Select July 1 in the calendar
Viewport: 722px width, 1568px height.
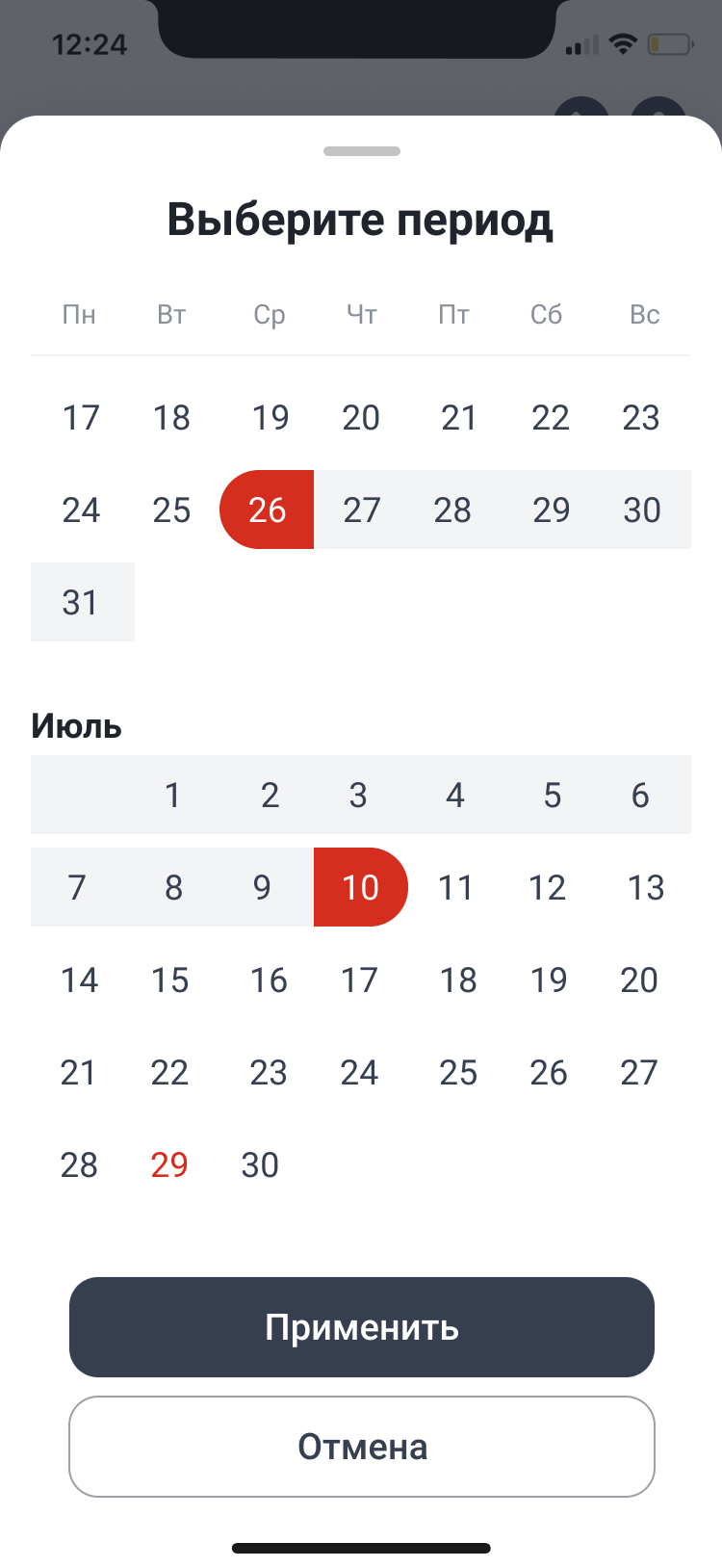click(172, 795)
